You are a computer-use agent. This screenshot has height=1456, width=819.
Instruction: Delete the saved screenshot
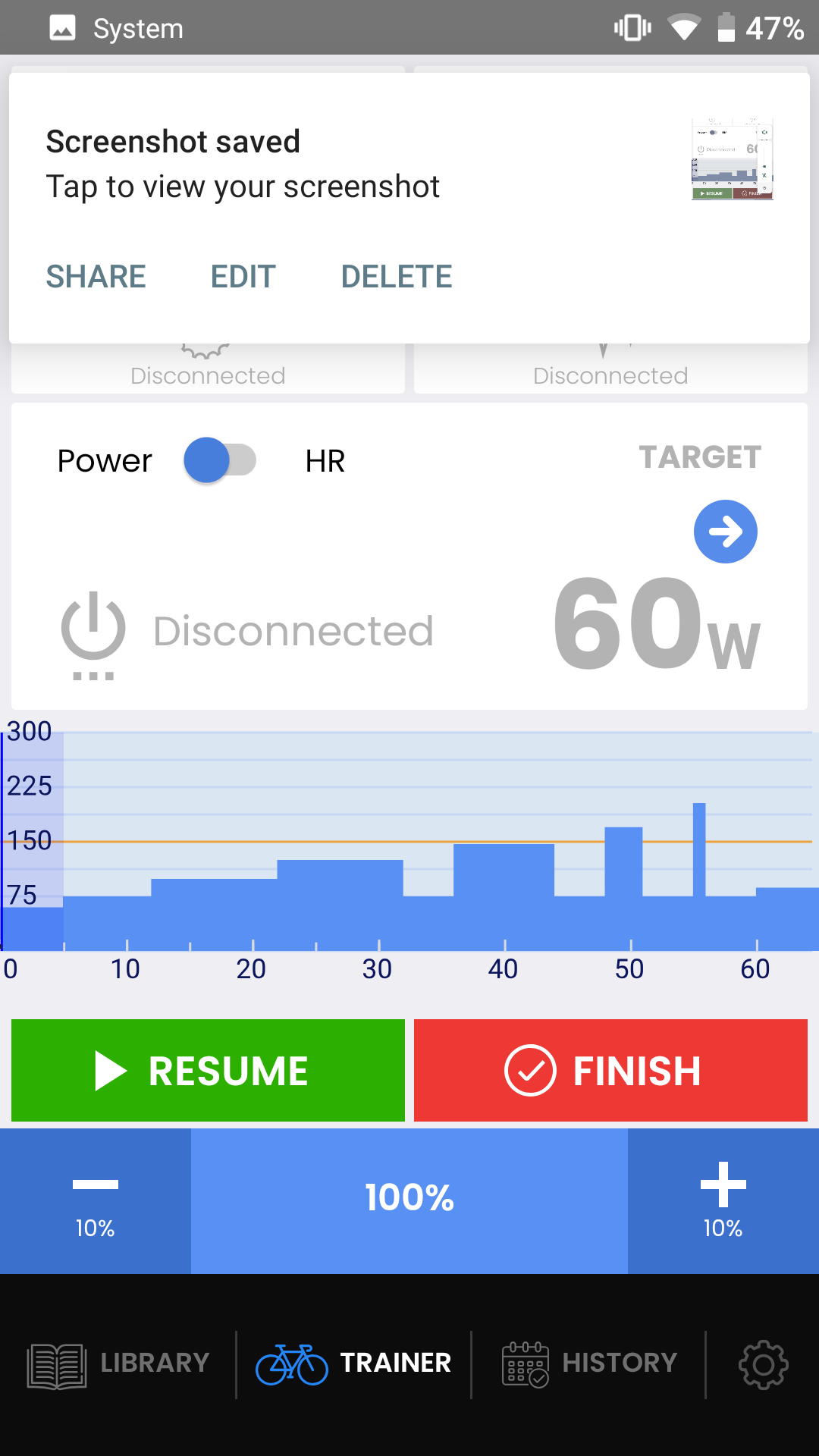397,277
